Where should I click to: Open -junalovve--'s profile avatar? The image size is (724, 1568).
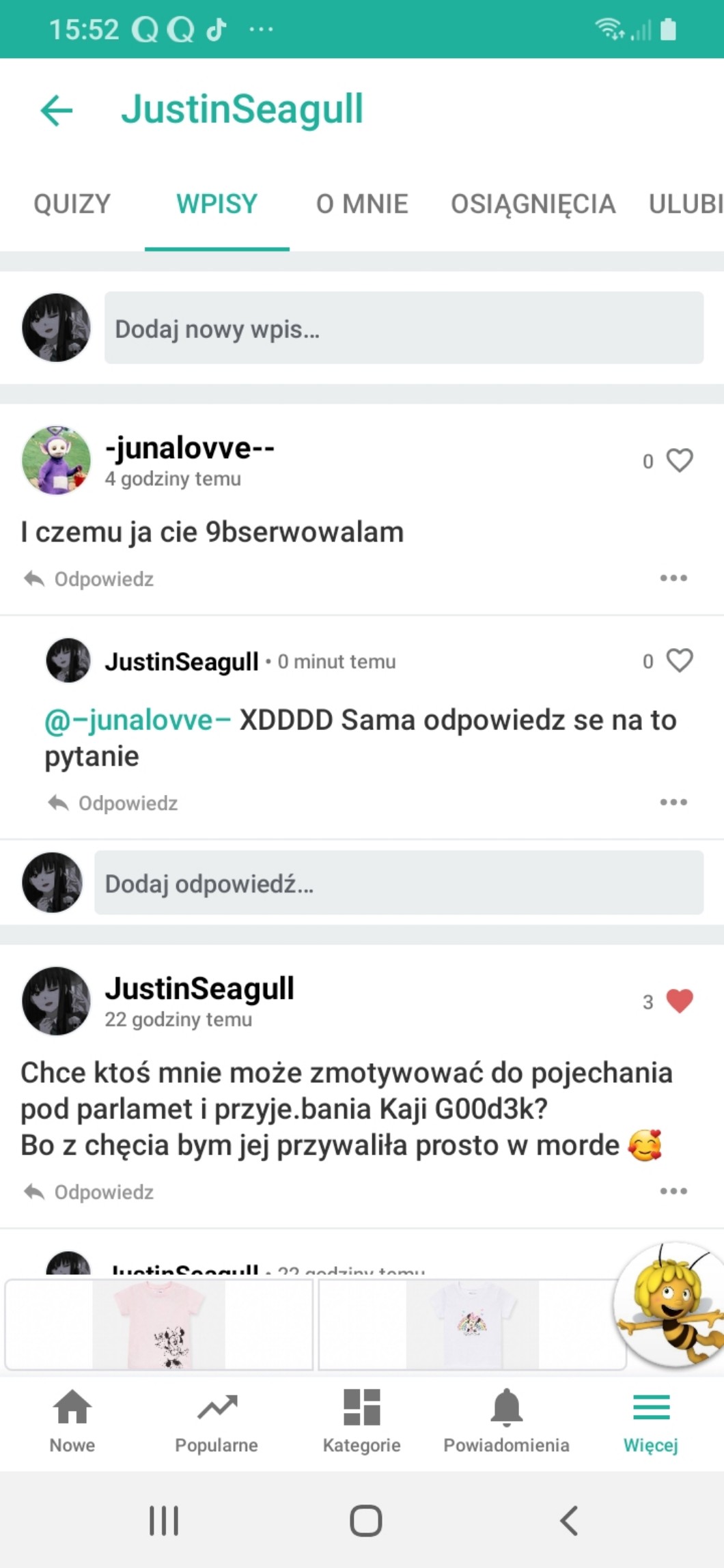coord(56,460)
